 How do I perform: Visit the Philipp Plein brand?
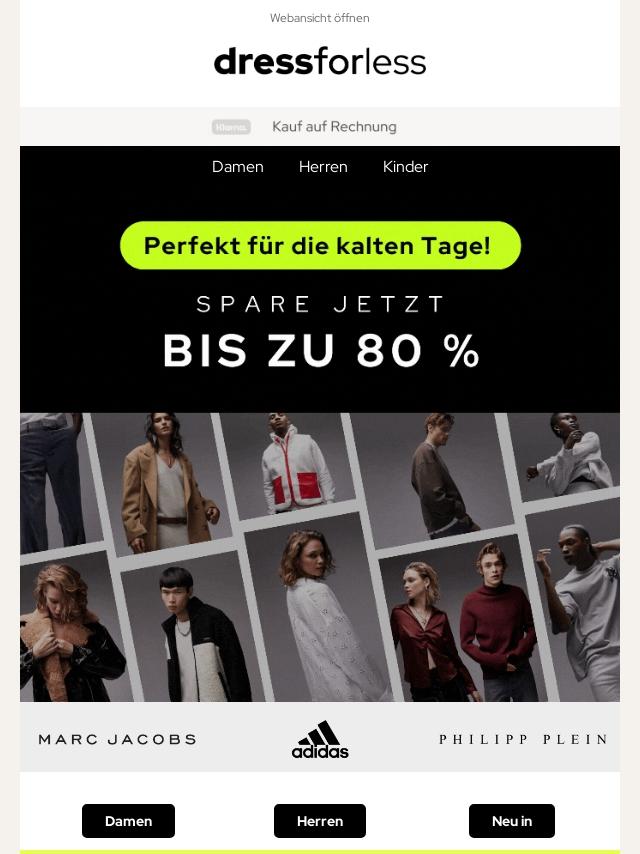[523, 740]
